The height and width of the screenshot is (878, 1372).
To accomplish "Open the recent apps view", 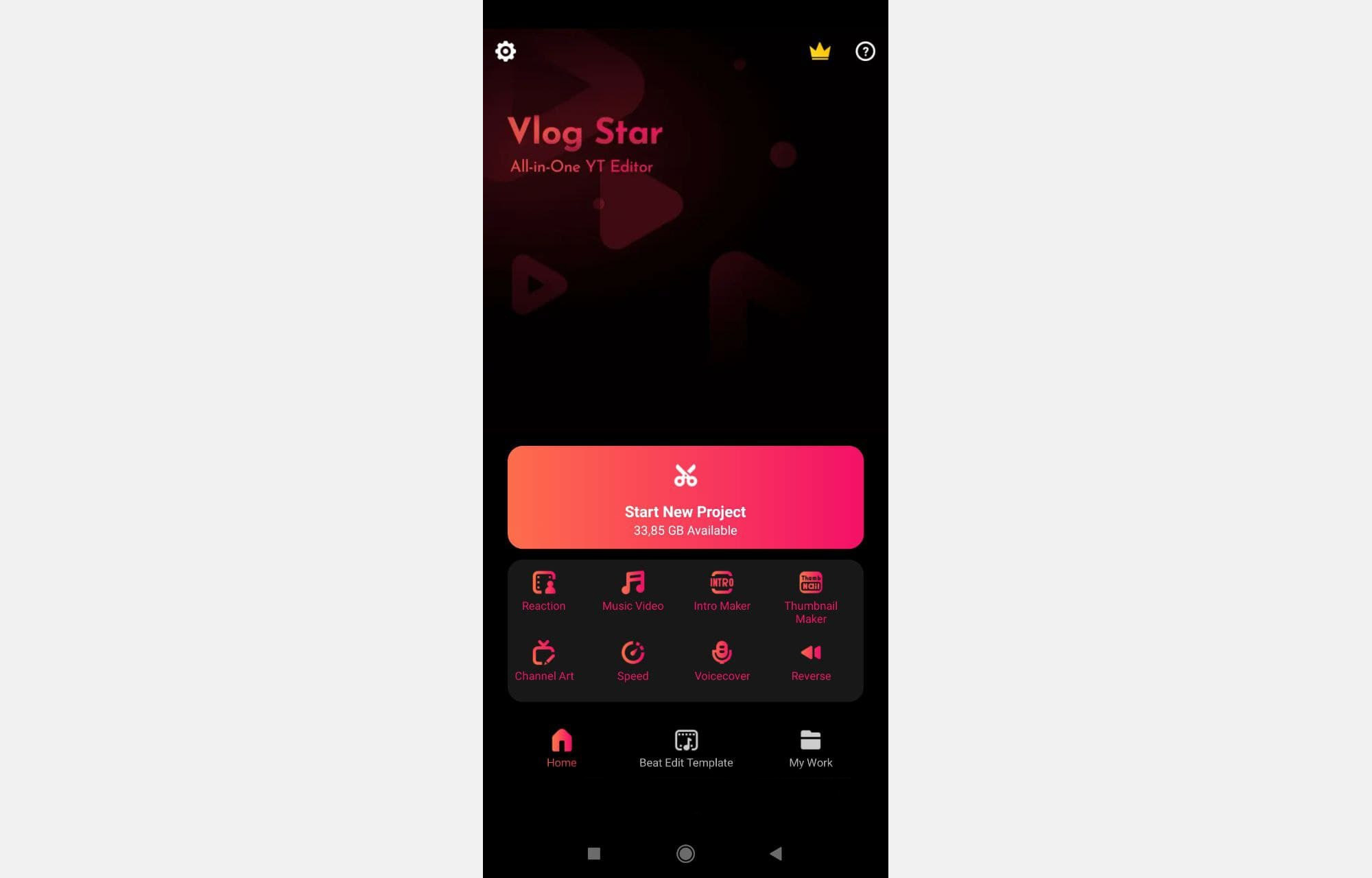I will click(594, 853).
